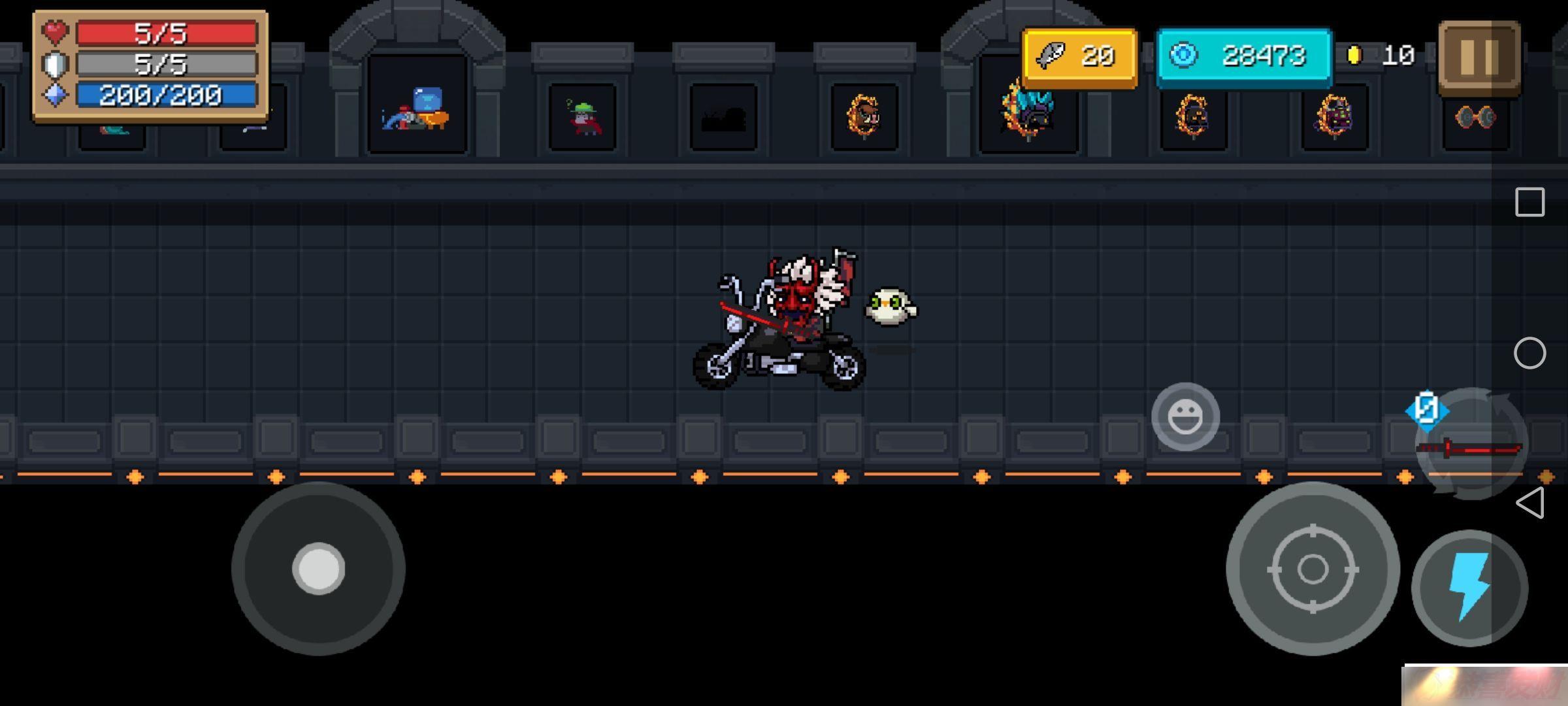Go to the system home circle

(x=1529, y=353)
